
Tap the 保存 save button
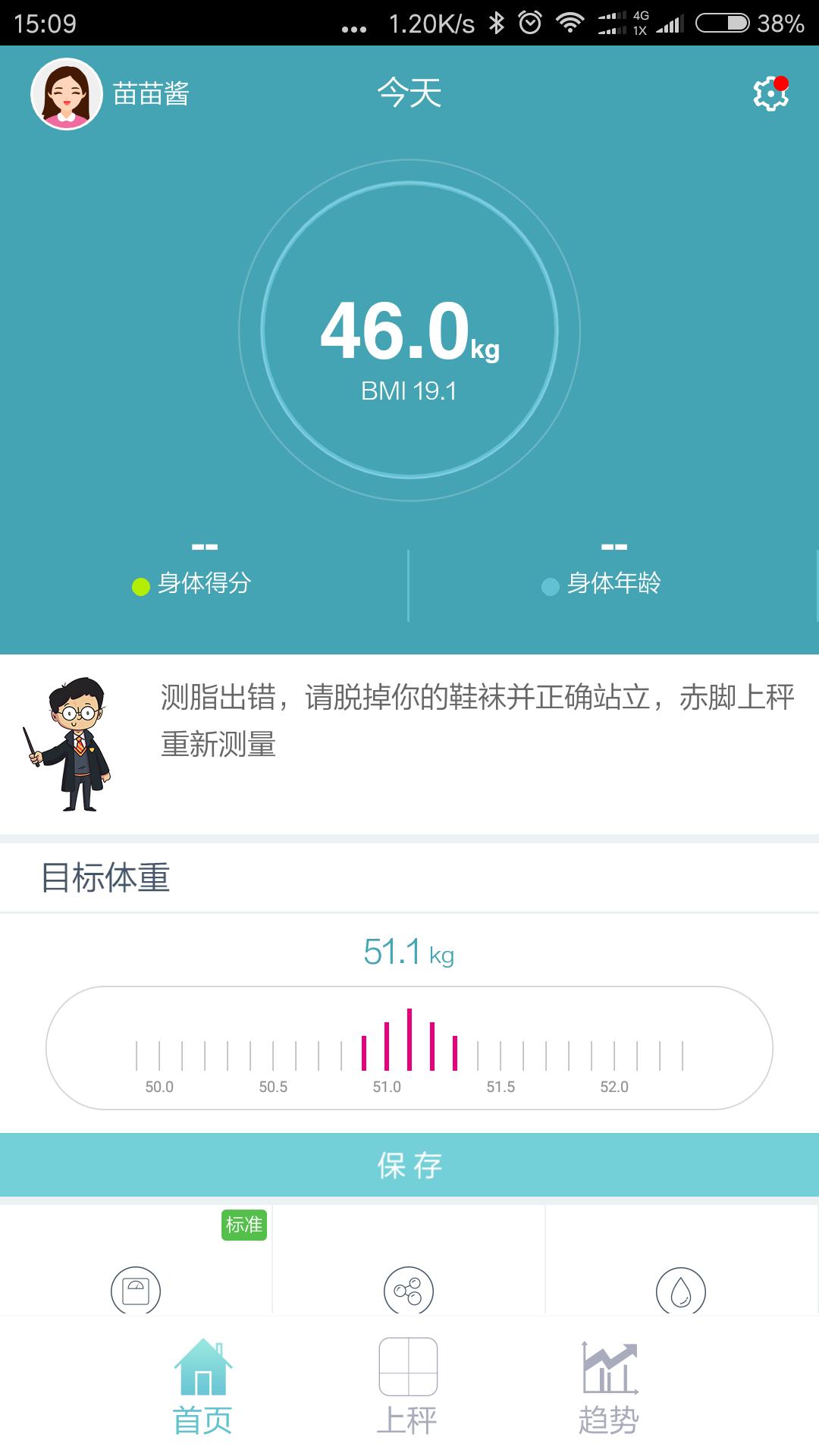click(x=409, y=1166)
